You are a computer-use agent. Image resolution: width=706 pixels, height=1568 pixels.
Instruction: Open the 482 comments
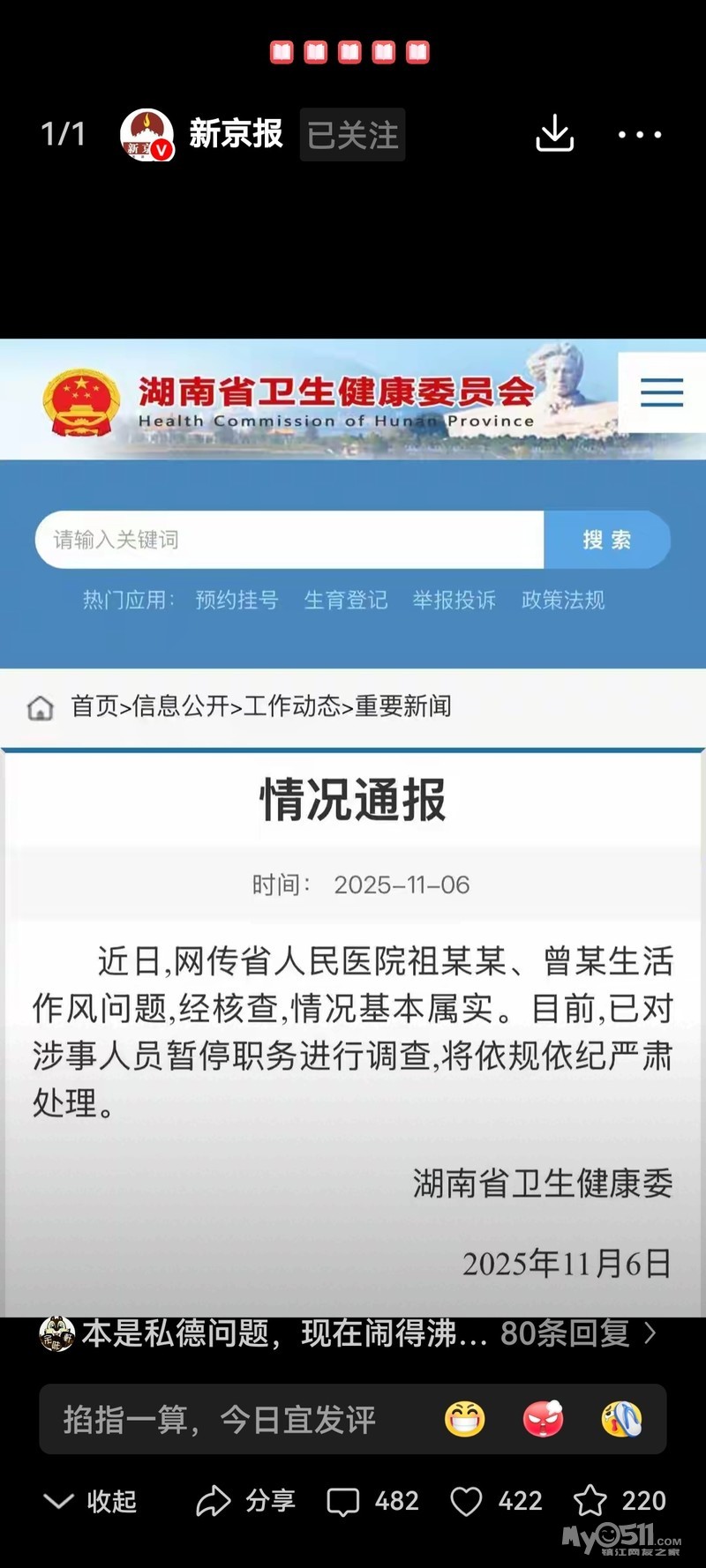372,1501
